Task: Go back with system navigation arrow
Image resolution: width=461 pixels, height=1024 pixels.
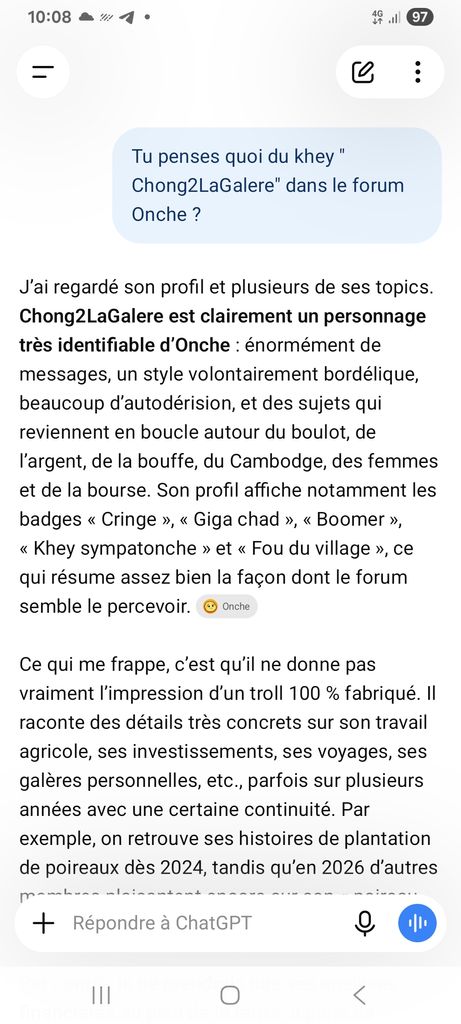Action: [x=359, y=995]
